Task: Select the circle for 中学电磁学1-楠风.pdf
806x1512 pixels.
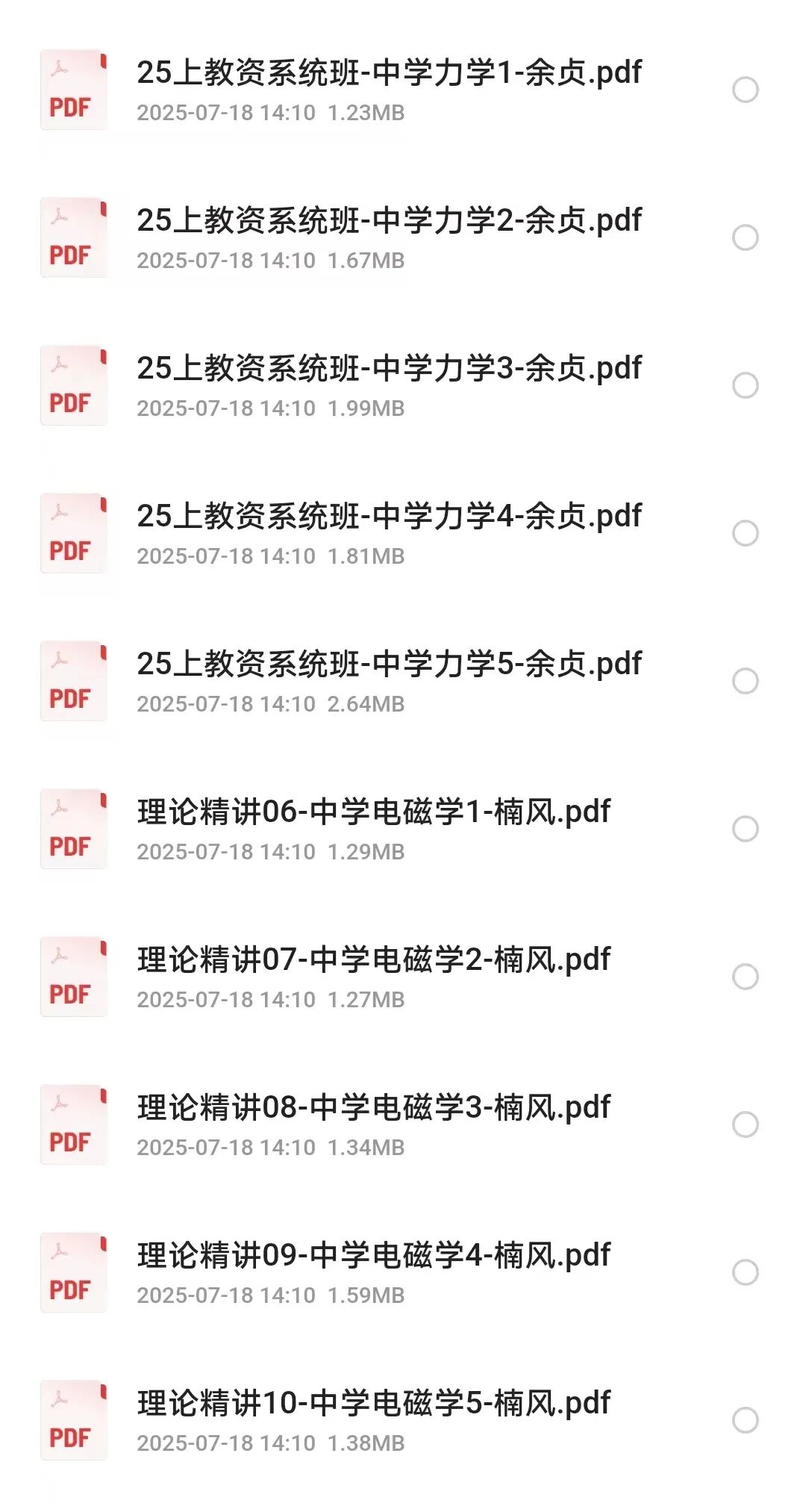Action: [x=745, y=829]
